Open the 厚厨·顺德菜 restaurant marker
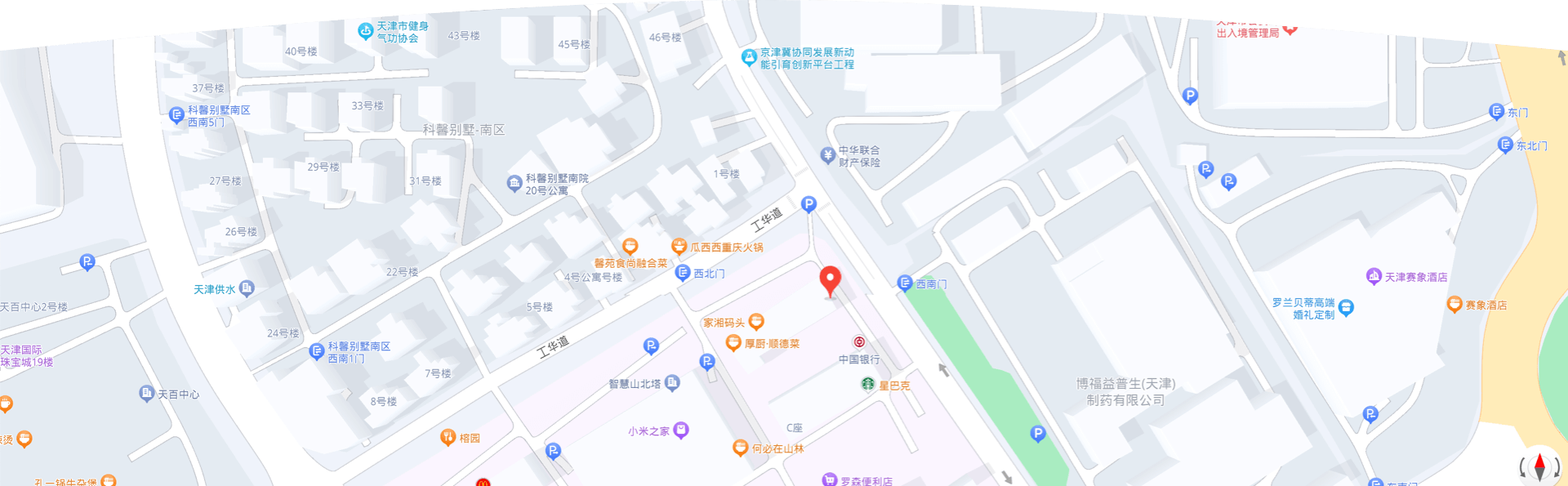 (733, 343)
